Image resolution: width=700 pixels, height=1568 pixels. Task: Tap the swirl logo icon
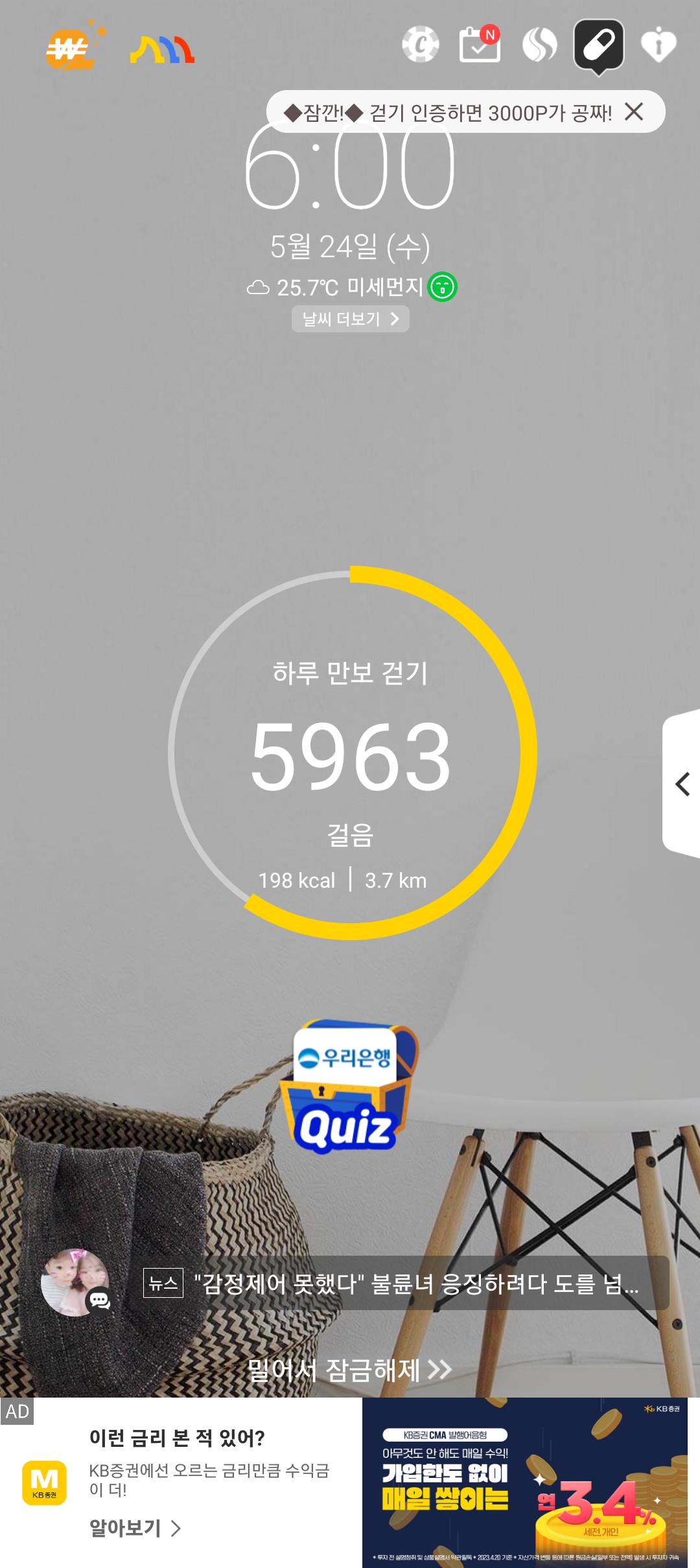pyautogui.click(x=539, y=45)
